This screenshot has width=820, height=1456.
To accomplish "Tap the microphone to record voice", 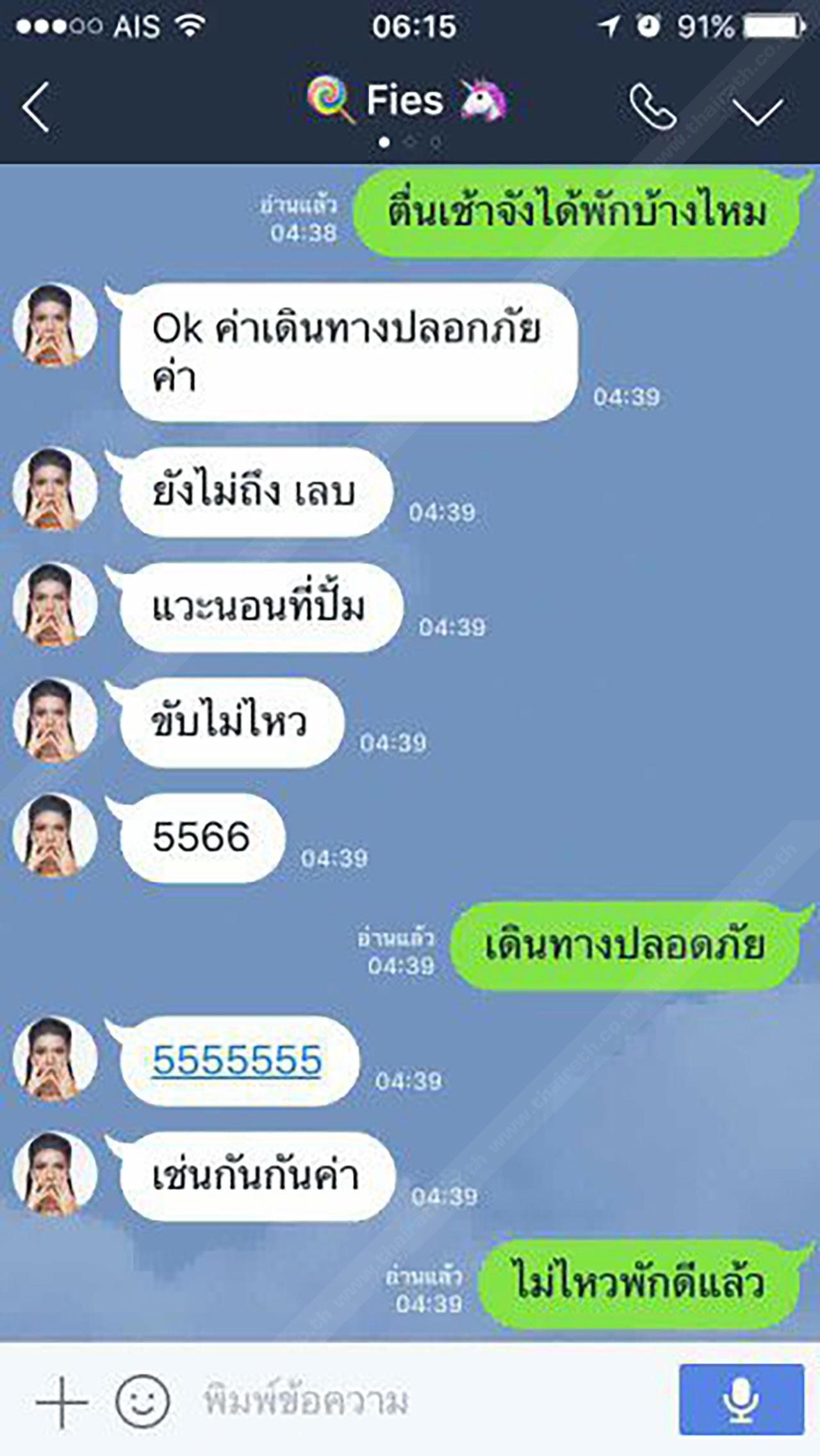I will point(741,1399).
